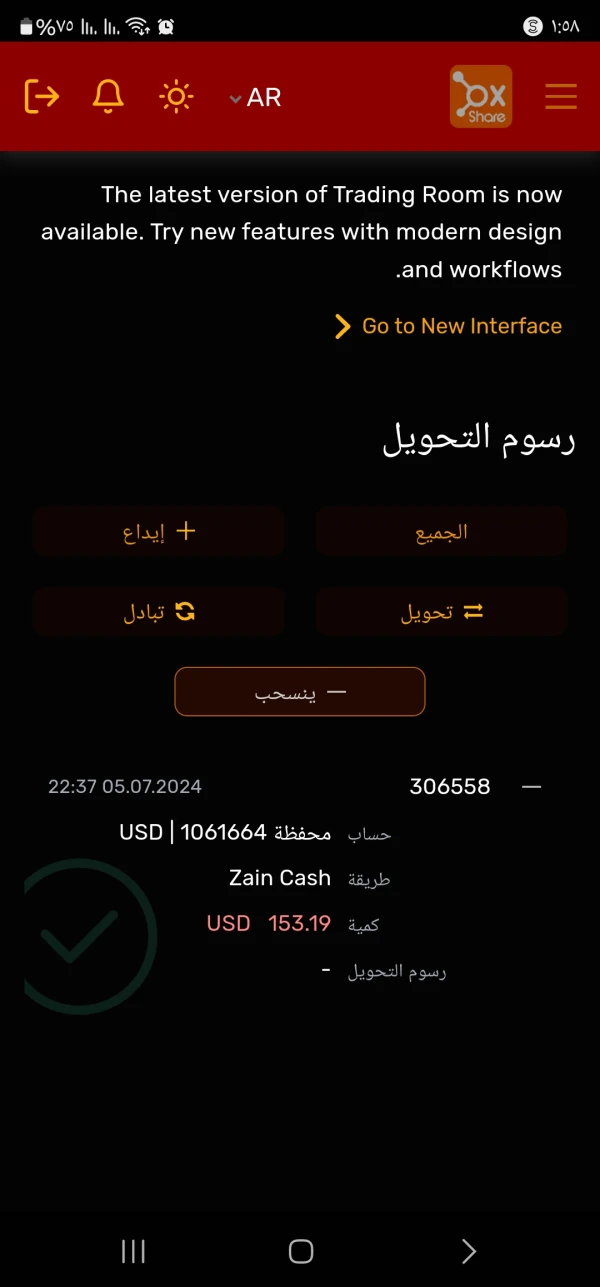Tap the system back arrow
This screenshot has width=600, height=1287.
pyautogui.click(x=468, y=1251)
